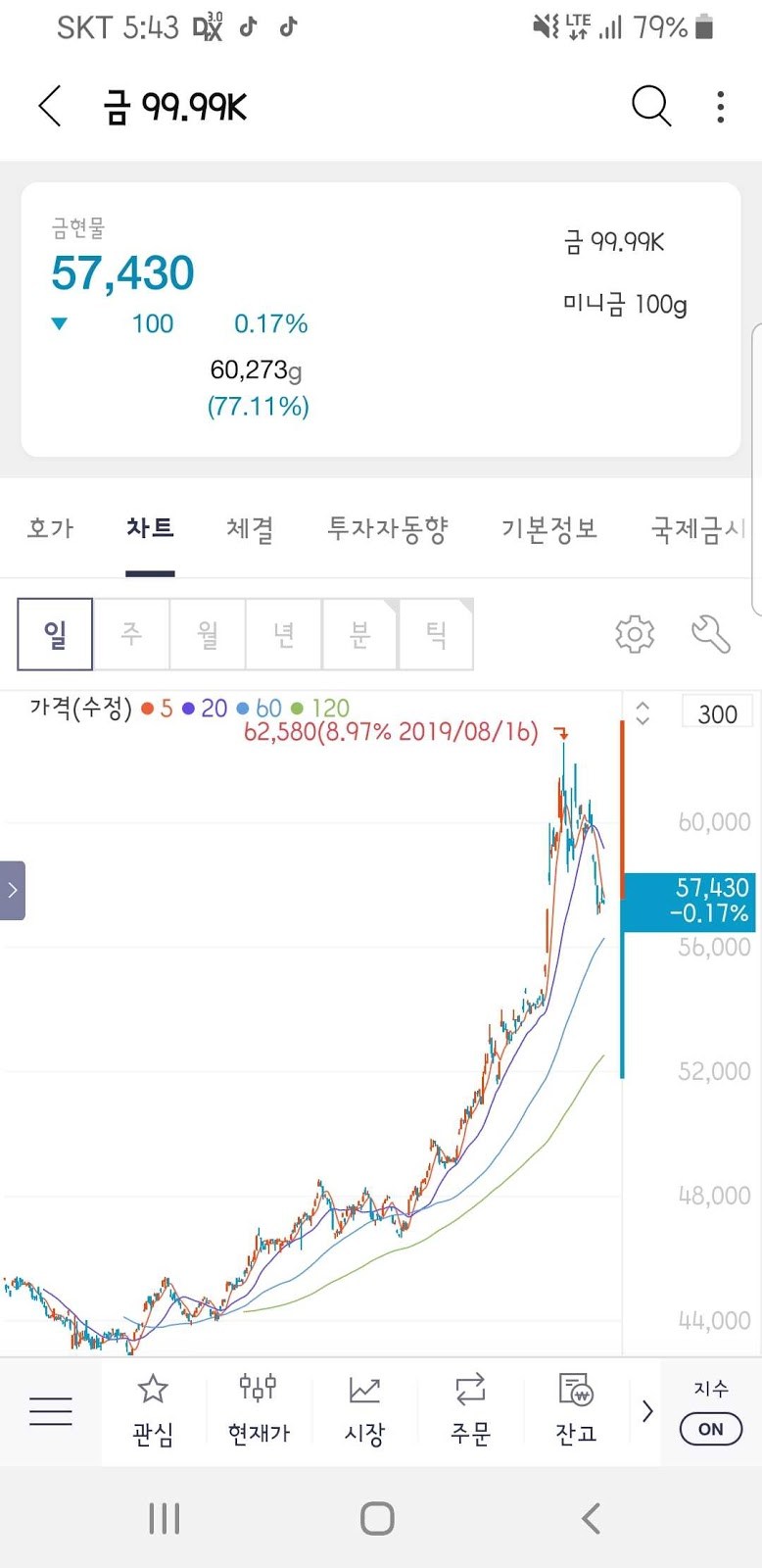Choose the 분 minute chart
This screenshot has width=762, height=1568.
(x=359, y=634)
